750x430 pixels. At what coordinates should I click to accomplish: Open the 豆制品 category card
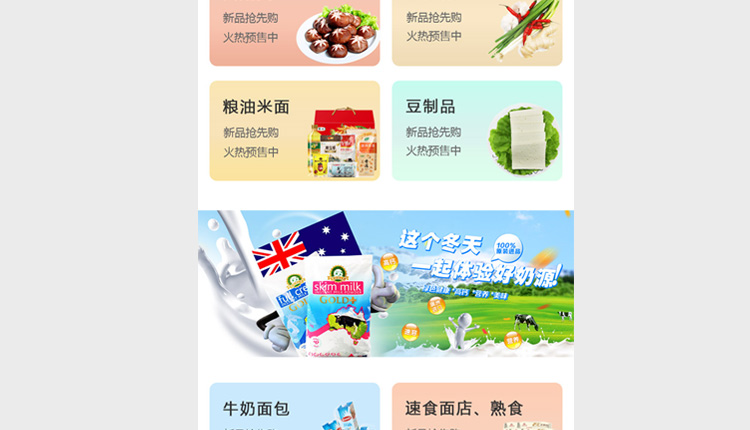pos(476,131)
